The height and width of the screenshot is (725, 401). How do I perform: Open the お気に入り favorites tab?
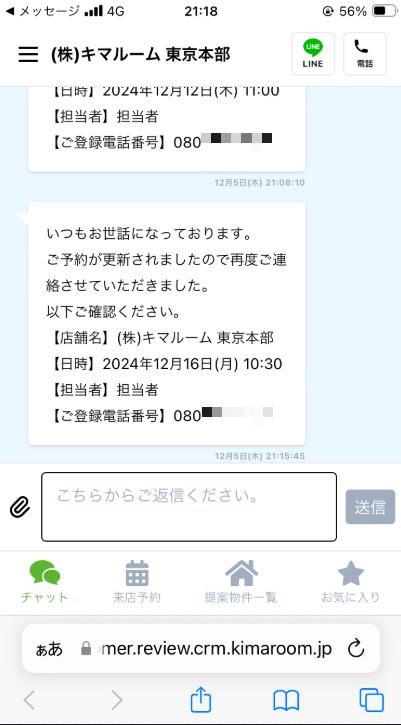pyautogui.click(x=351, y=581)
